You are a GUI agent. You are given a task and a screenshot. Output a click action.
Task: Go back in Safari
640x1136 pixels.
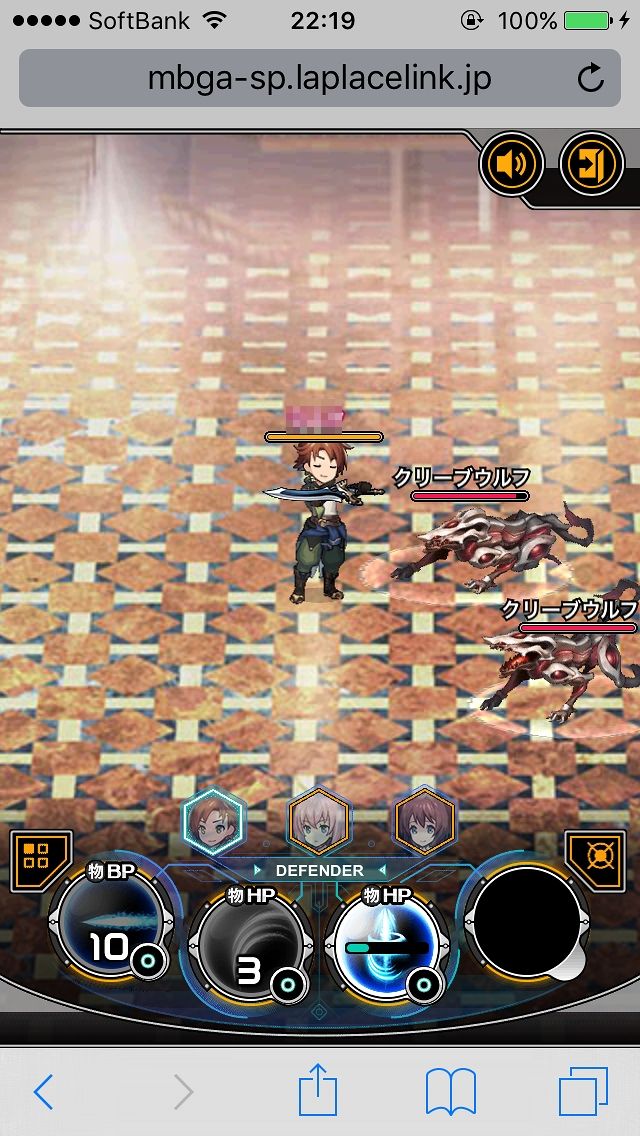pos(43,1091)
